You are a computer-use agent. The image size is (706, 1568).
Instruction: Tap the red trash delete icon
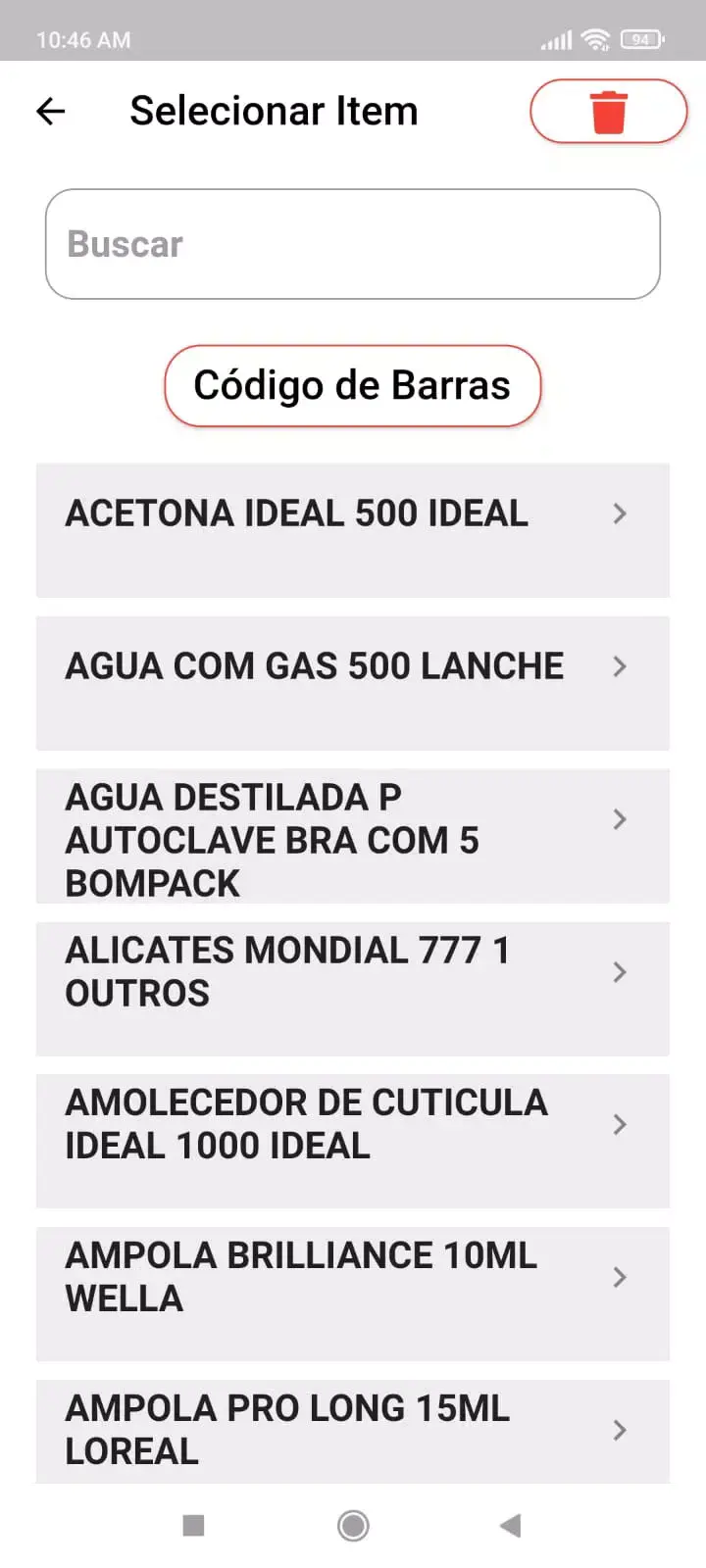coord(608,111)
